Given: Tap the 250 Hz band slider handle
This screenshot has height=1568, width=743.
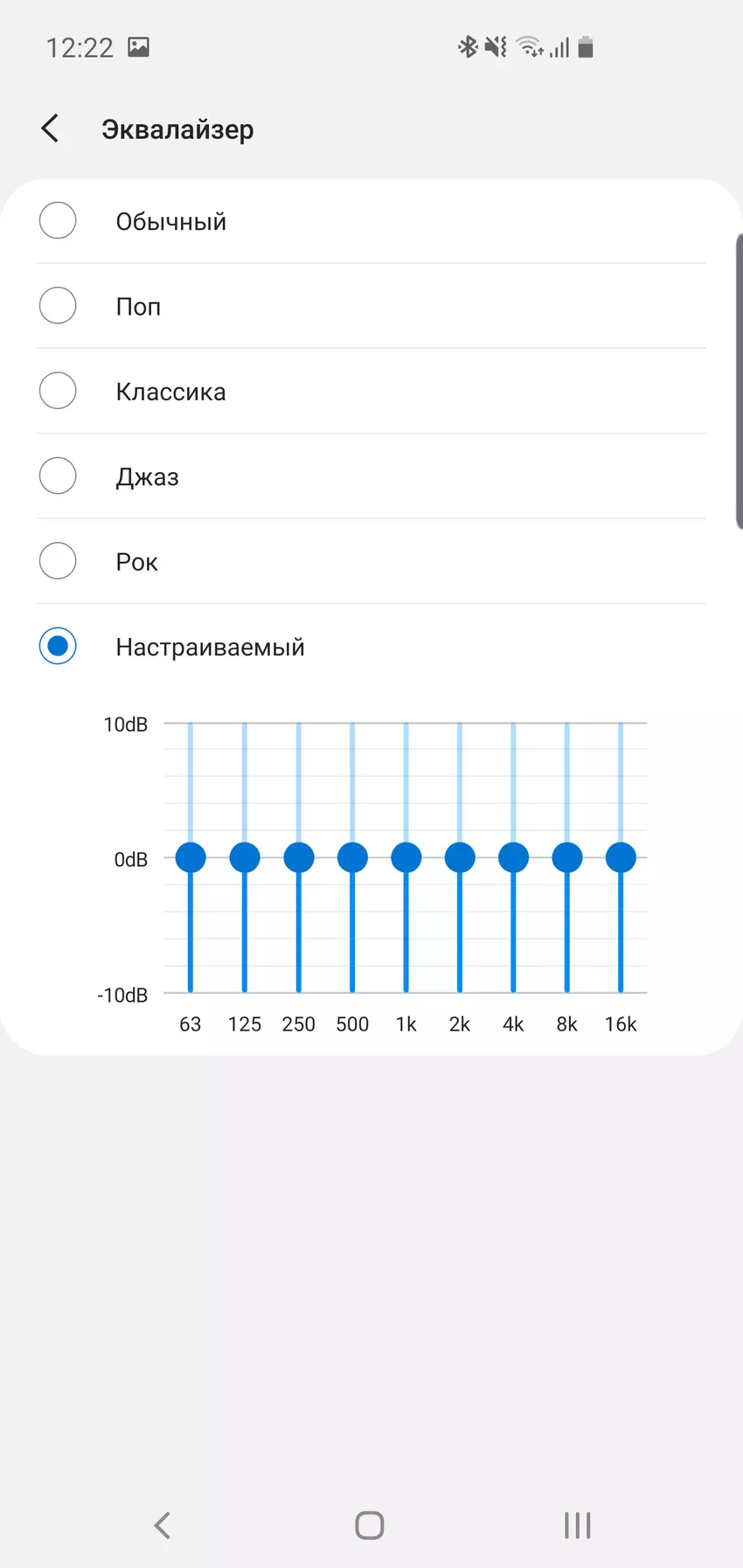Looking at the screenshot, I should pos(299,857).
